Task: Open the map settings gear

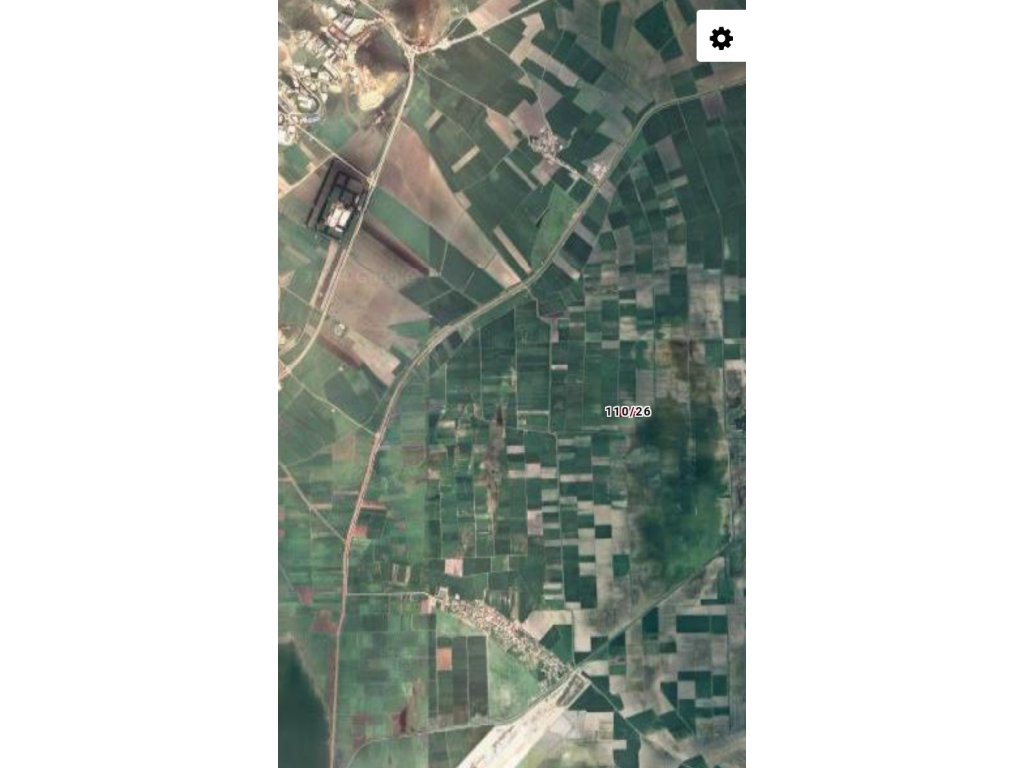Action: pyautogui.click(x=721, y=38)
